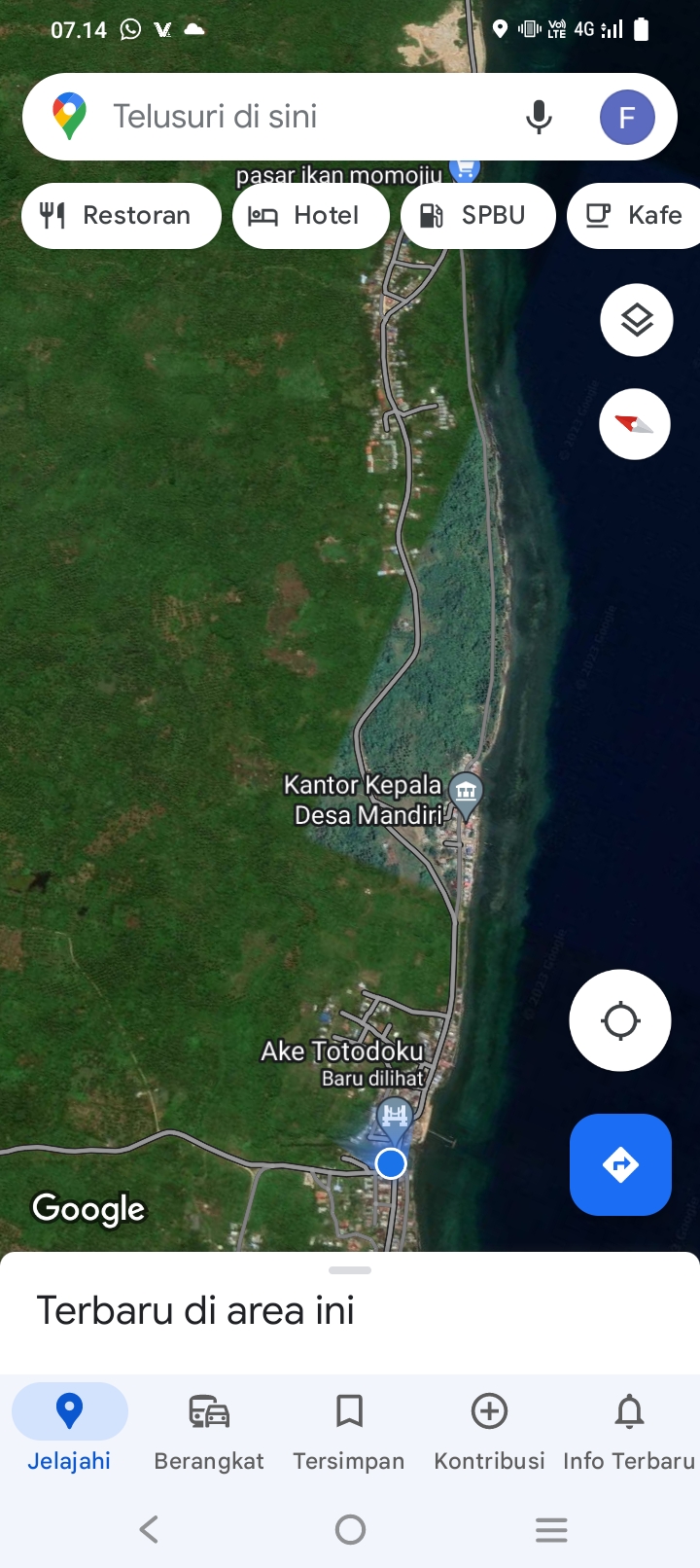This screenshot has width=700, height=1568.
Task: Switch to the Kontribusi tab
Action: [489, 1432]
